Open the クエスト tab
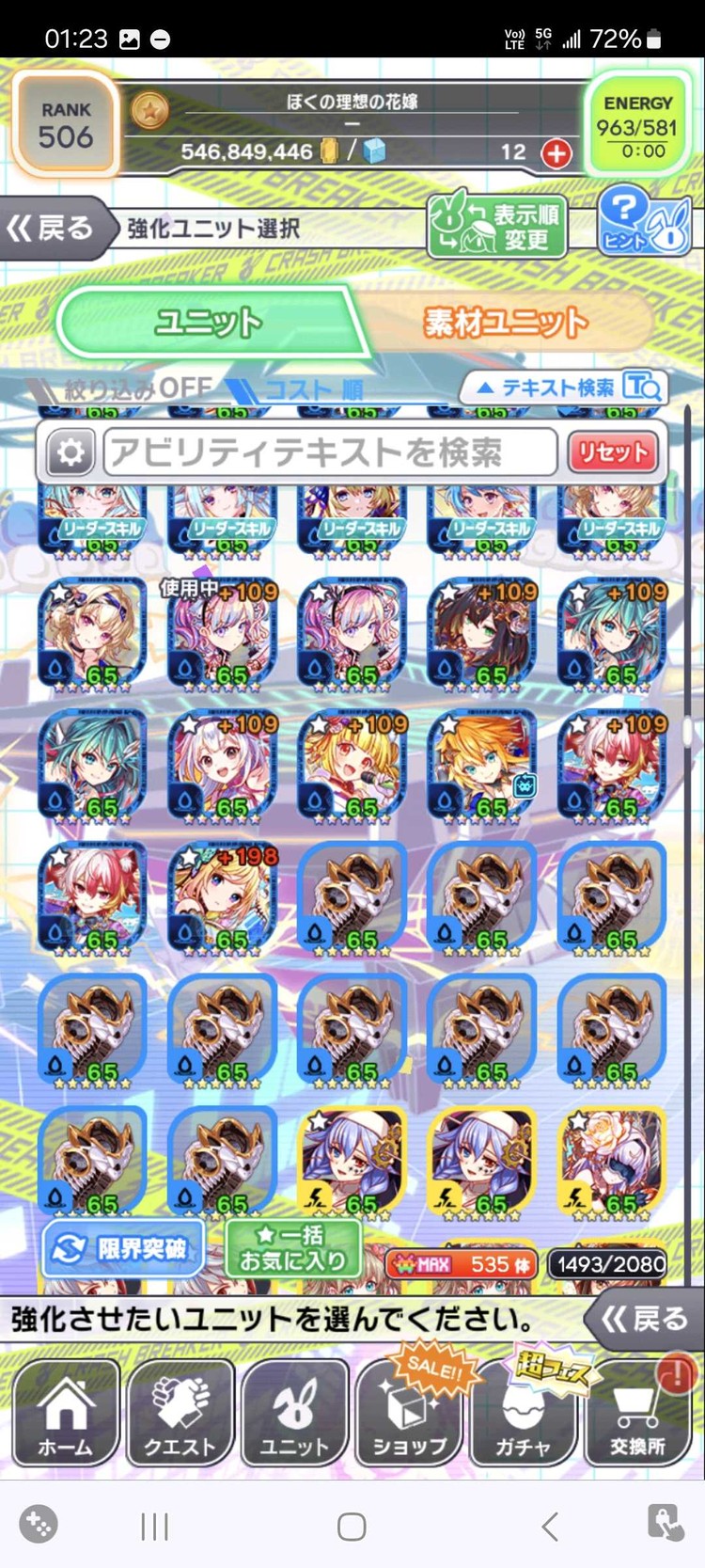This screenshot has width=705, height=1568. (180, 1414)
